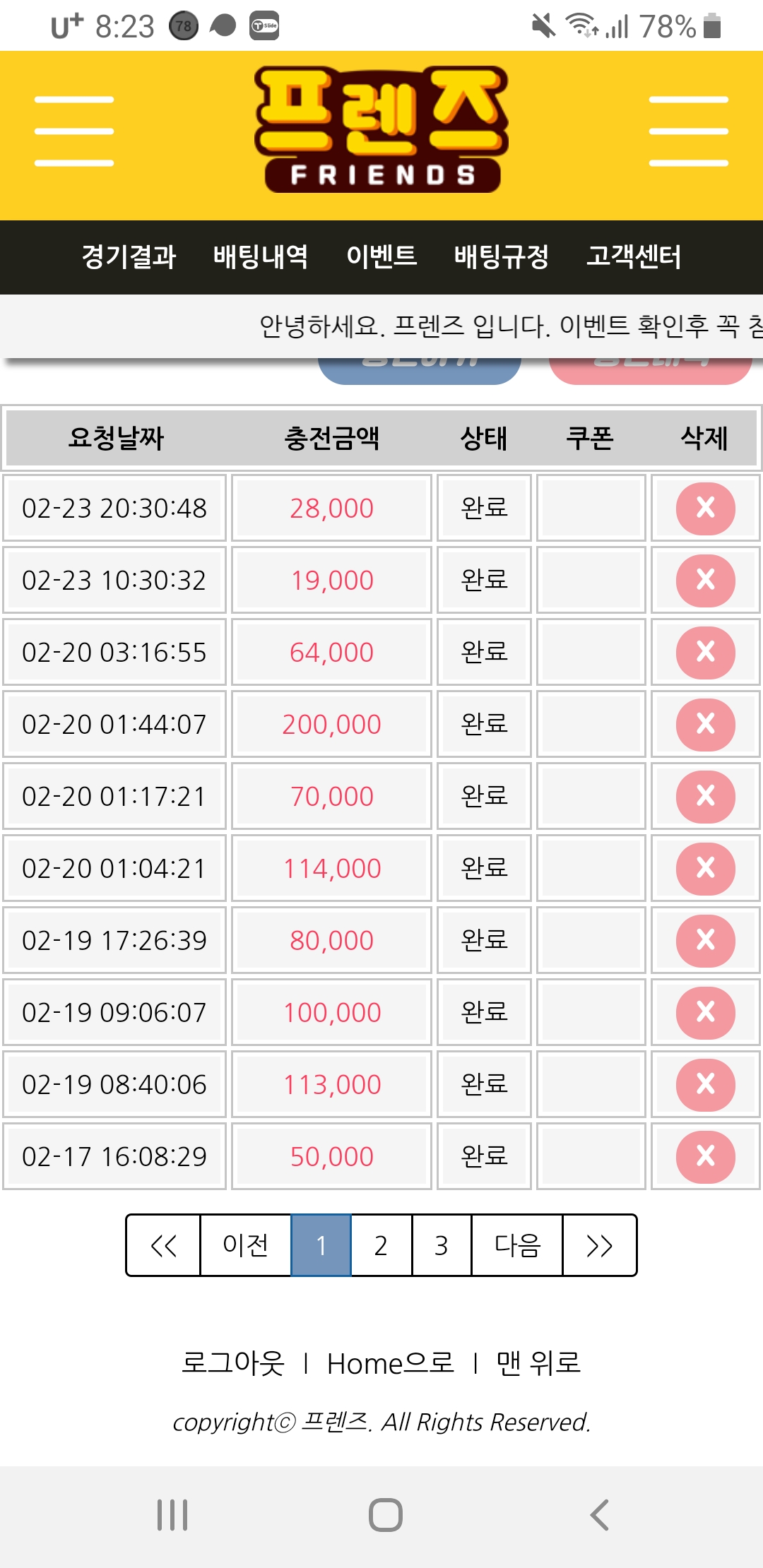Tap Home으로 link

click(390, 1363)
